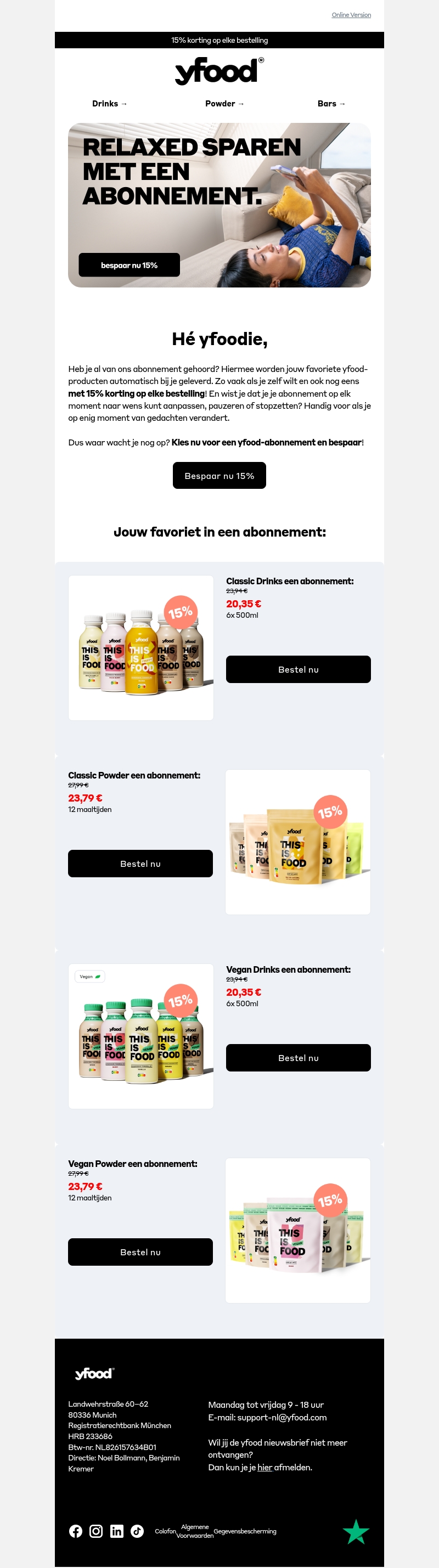Open yfood's Facebook page
The height and width of the screenshot is (1568, 439).
(76, 1531)
